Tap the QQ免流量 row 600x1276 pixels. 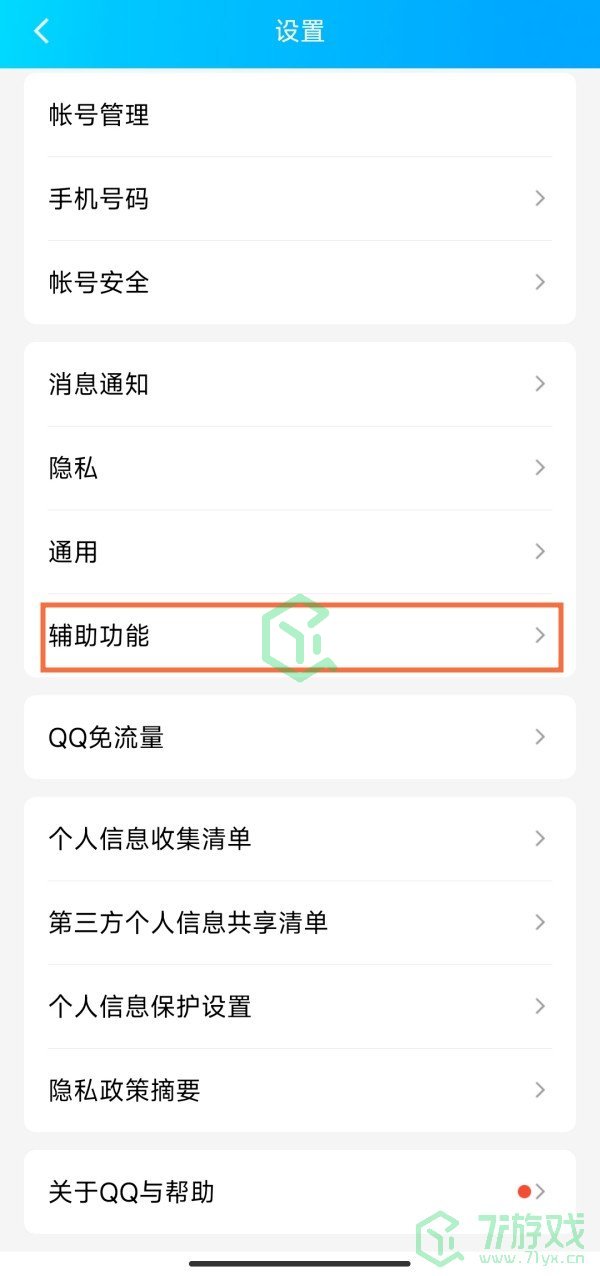pyautogui.click(x=299, y=738)
